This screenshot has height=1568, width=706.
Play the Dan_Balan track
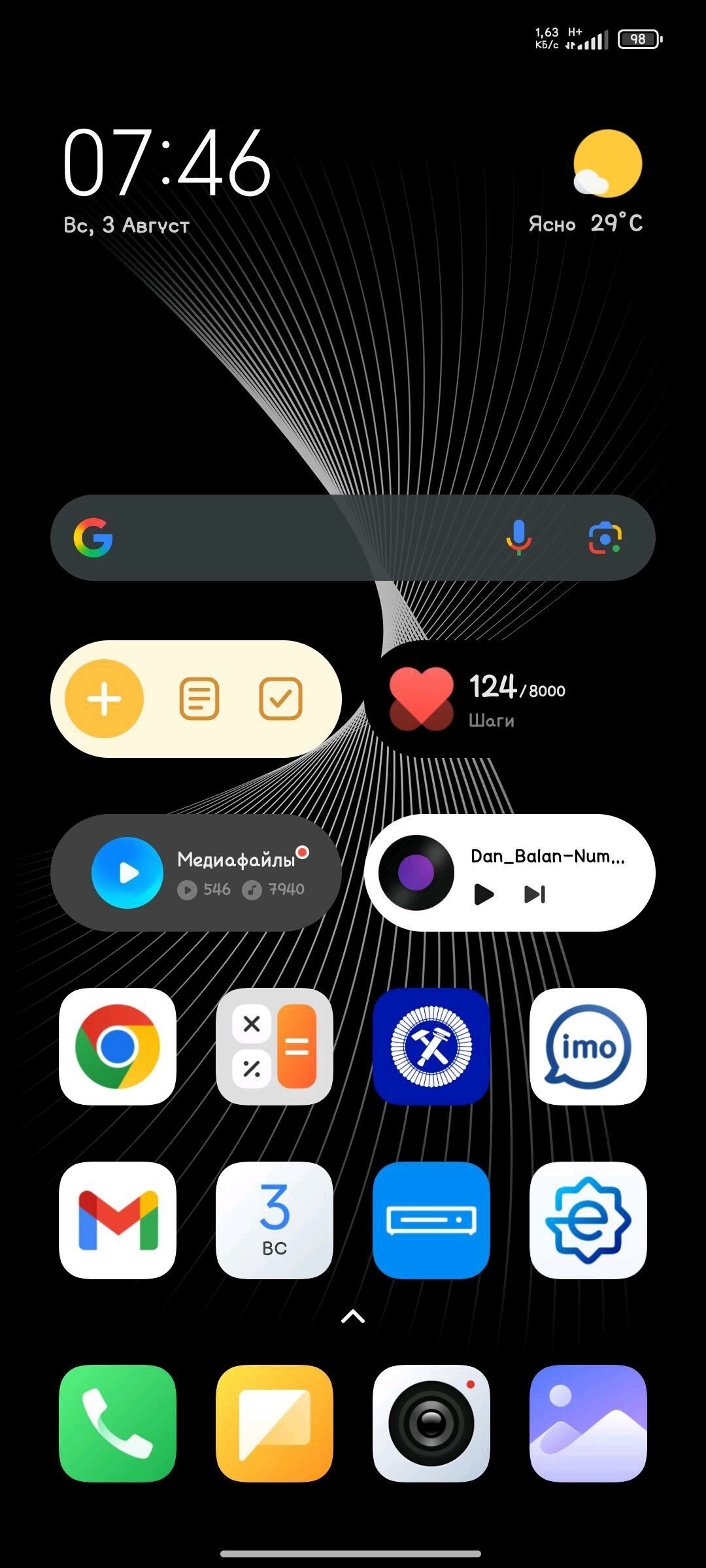[x=483, y=894]
